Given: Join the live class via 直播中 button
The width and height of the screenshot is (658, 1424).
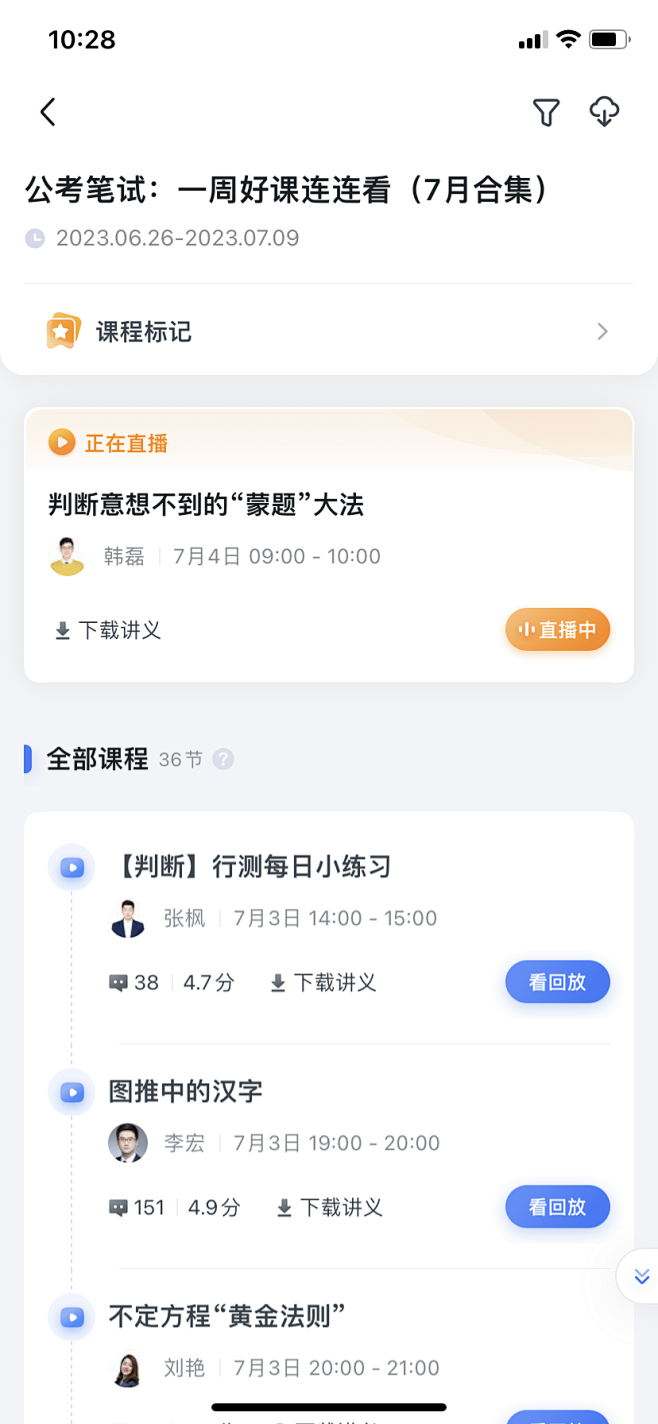Looking at the screenshot, I should [557, 630].
